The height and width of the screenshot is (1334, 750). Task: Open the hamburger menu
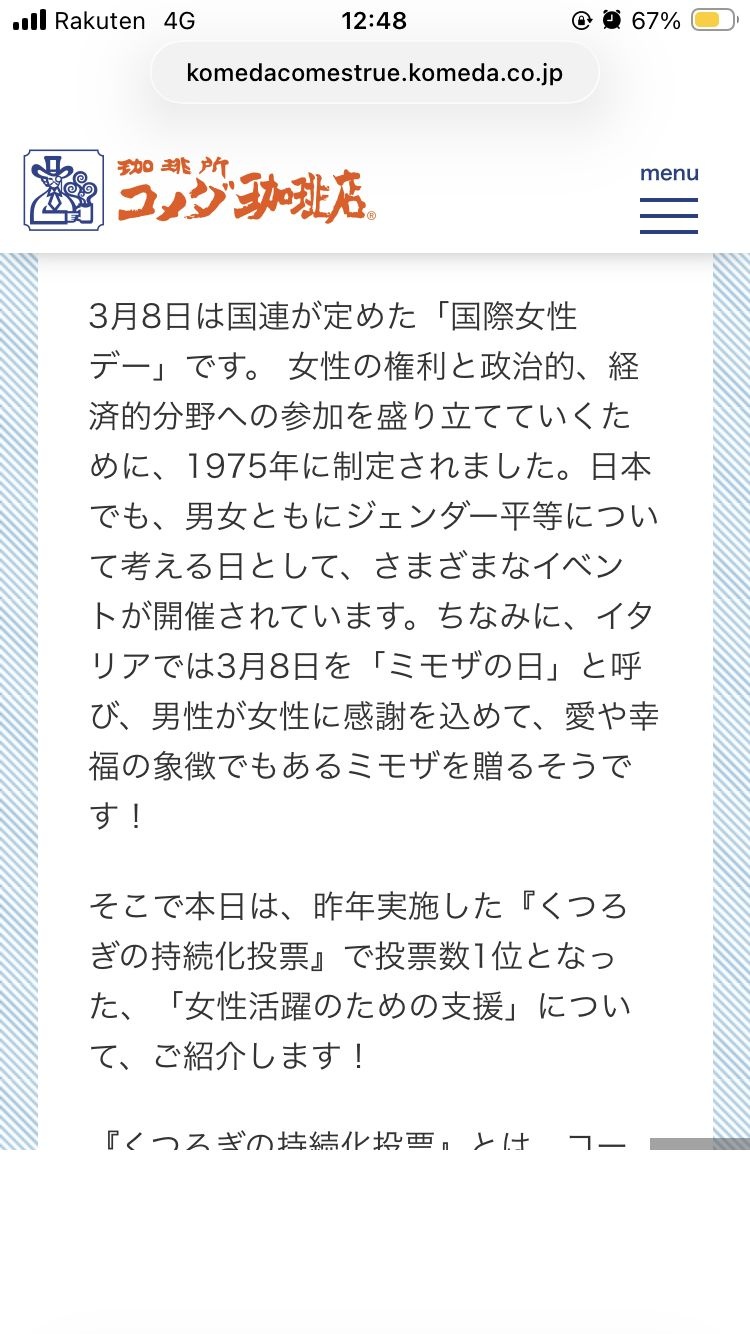click(x=669, y=197)
